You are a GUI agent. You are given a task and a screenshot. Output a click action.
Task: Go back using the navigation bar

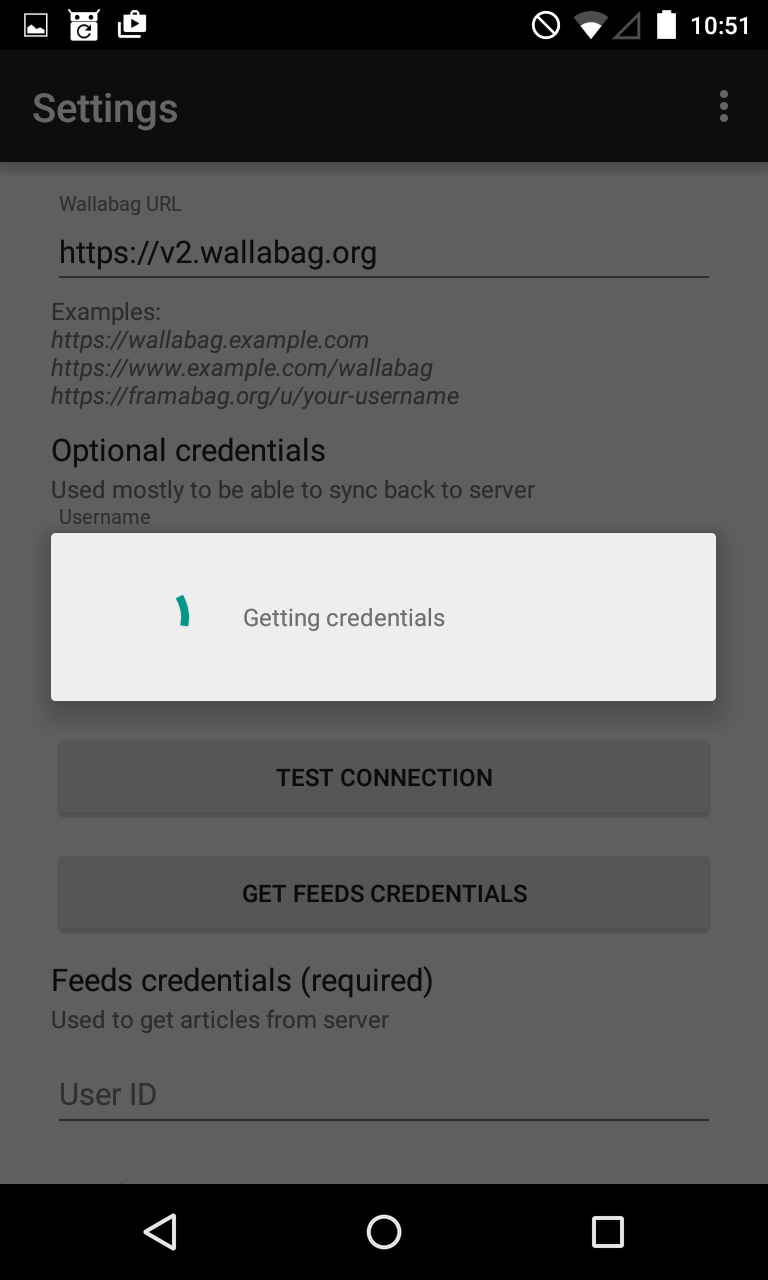160,1232
